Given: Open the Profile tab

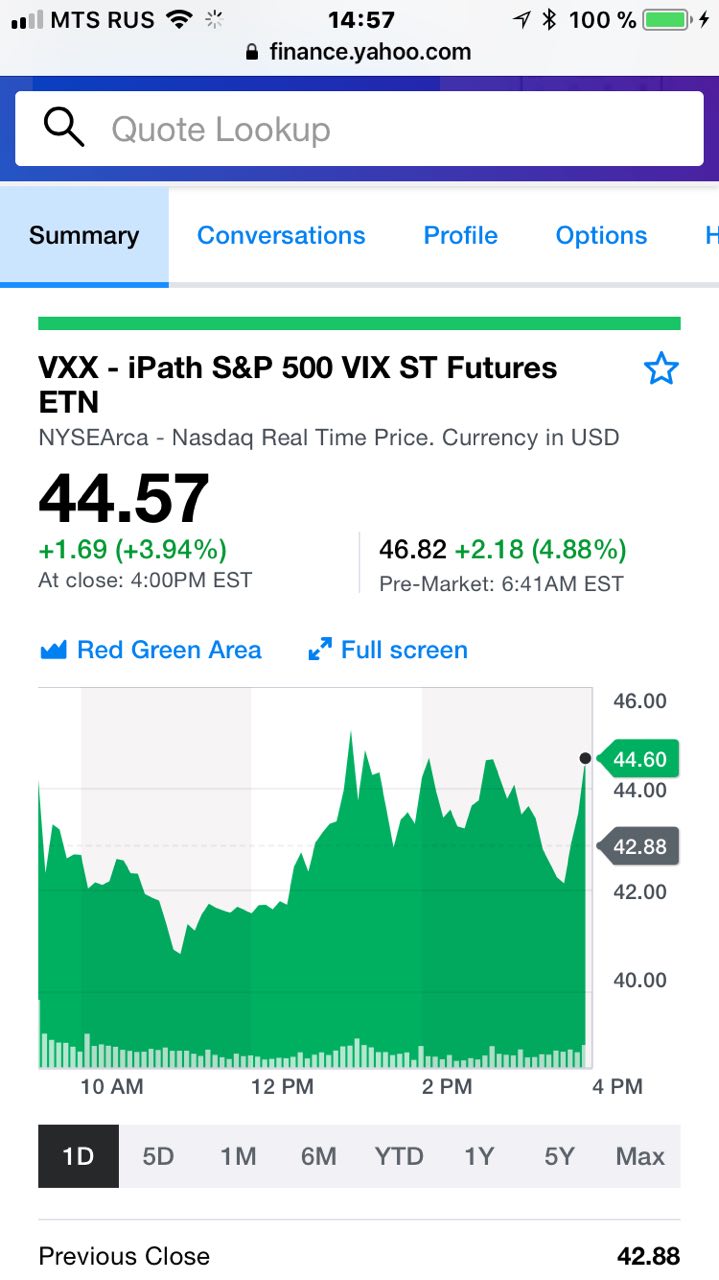Looking at the screenshot, I should [460, 236].
